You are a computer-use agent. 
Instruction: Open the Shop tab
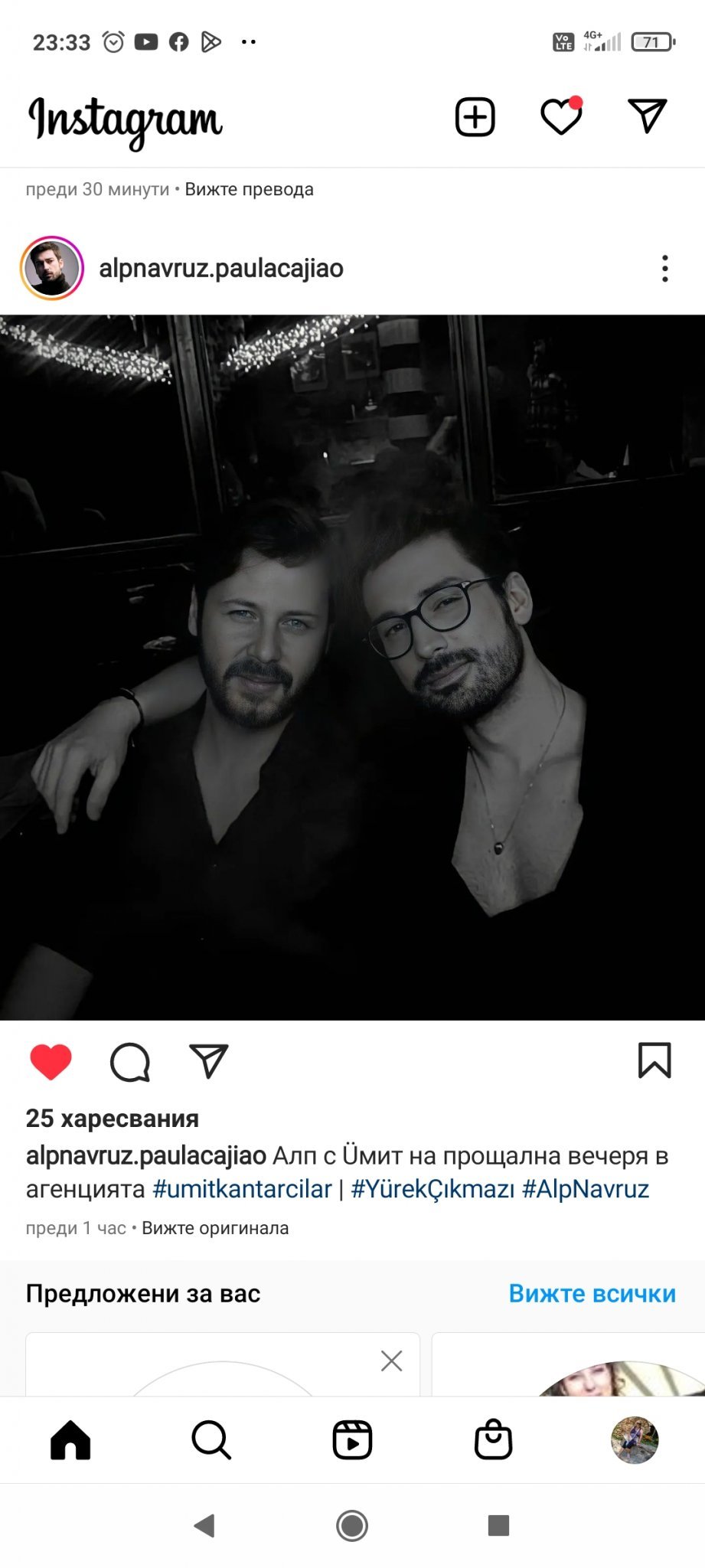click(493, 1439)
